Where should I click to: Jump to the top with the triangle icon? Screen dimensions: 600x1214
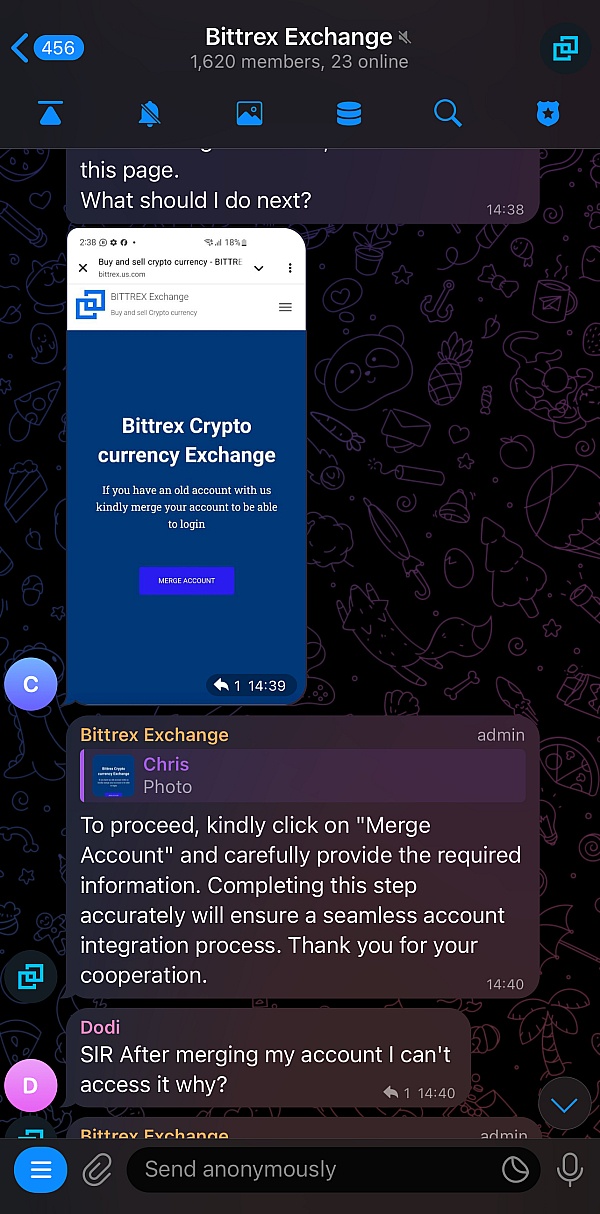click(50, 114)
